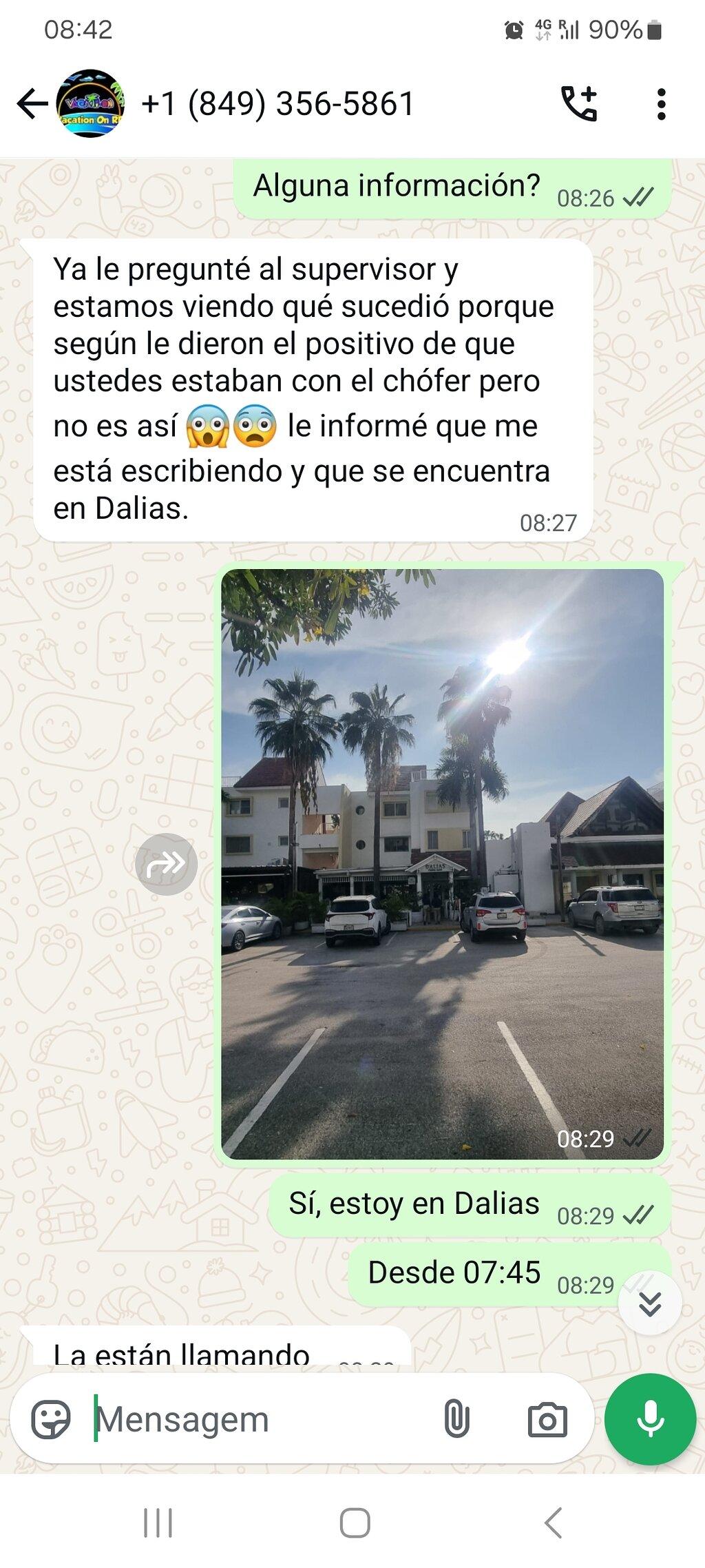Start a call with this contact
This screenshot has height=1568, width=705.
(579, 104)
